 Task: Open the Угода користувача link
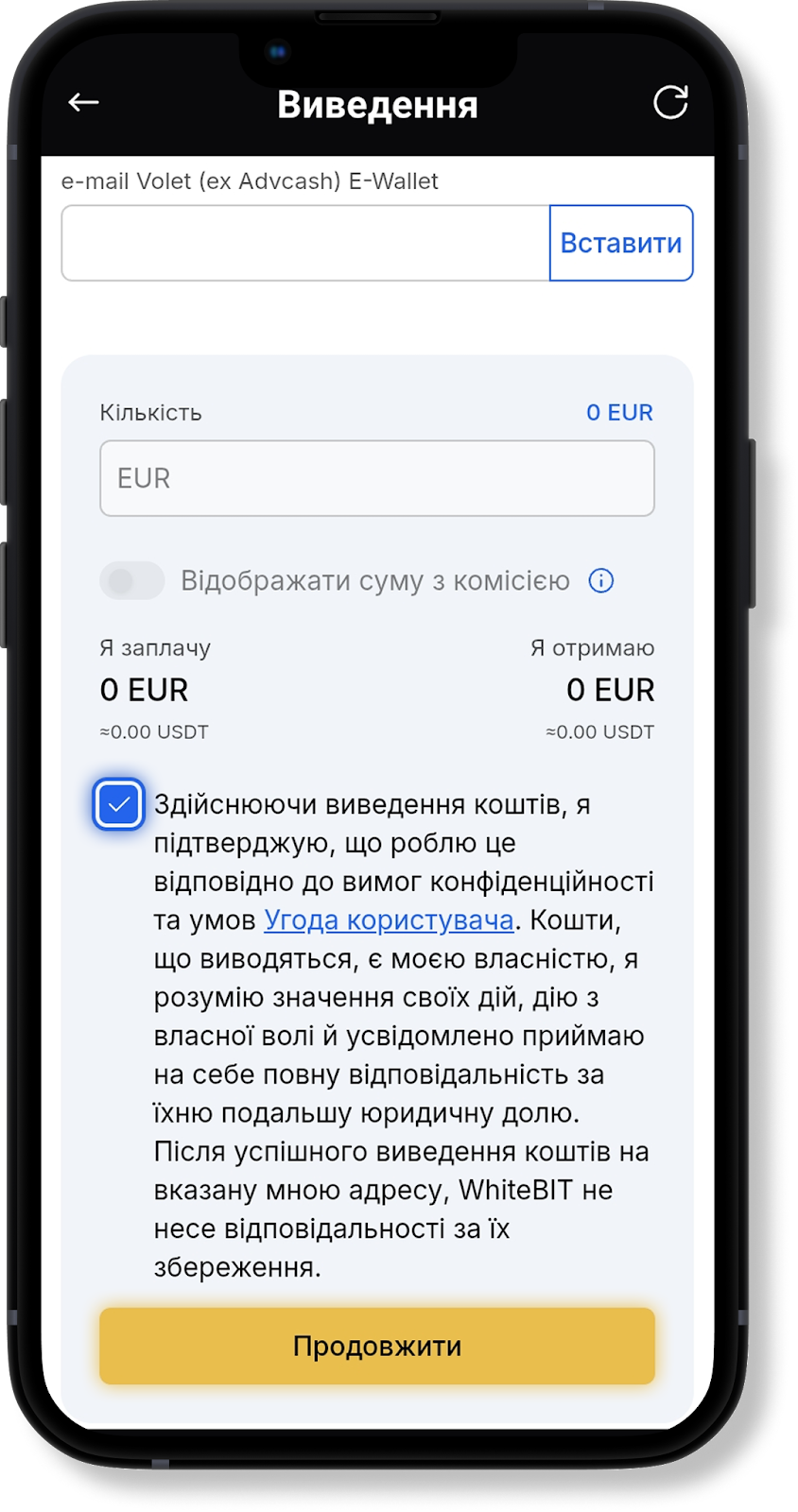click(389, 919)
